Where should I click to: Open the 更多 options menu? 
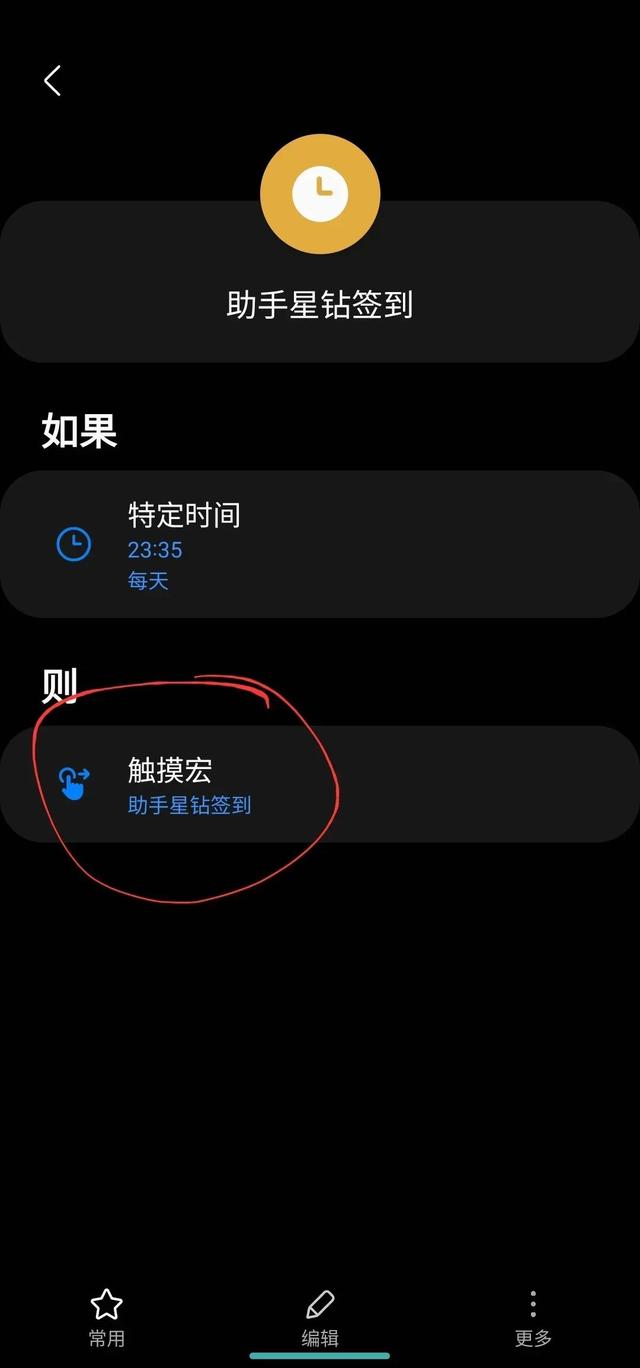pos(533,1318)
